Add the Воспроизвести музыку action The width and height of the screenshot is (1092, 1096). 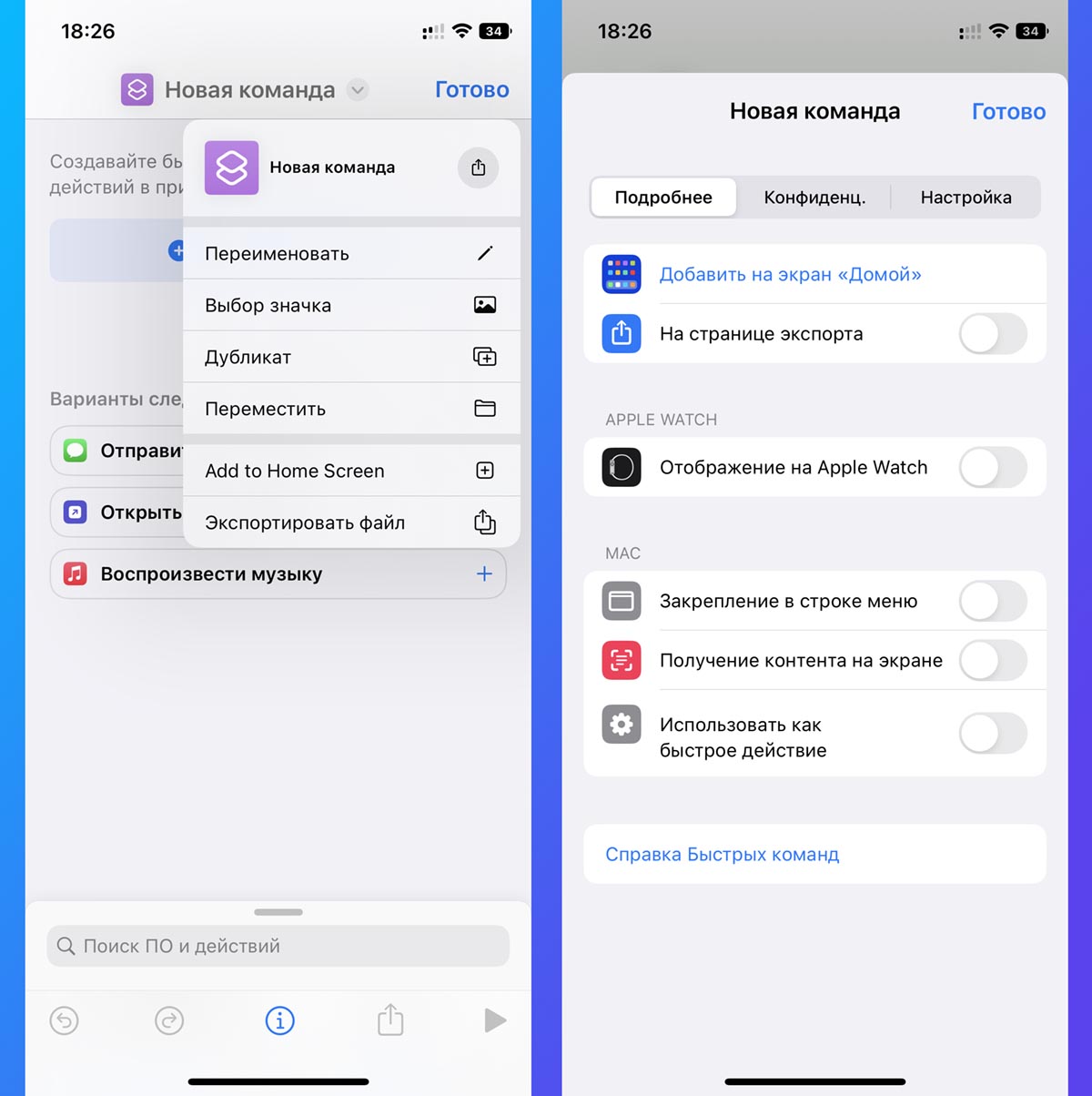point(484,573)
